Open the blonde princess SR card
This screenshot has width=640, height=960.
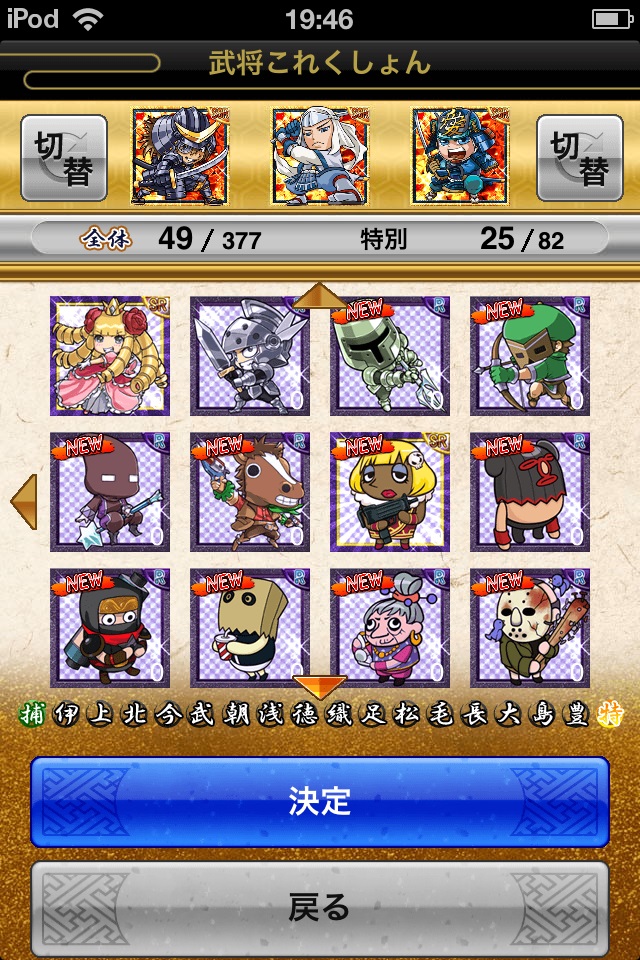110,355
